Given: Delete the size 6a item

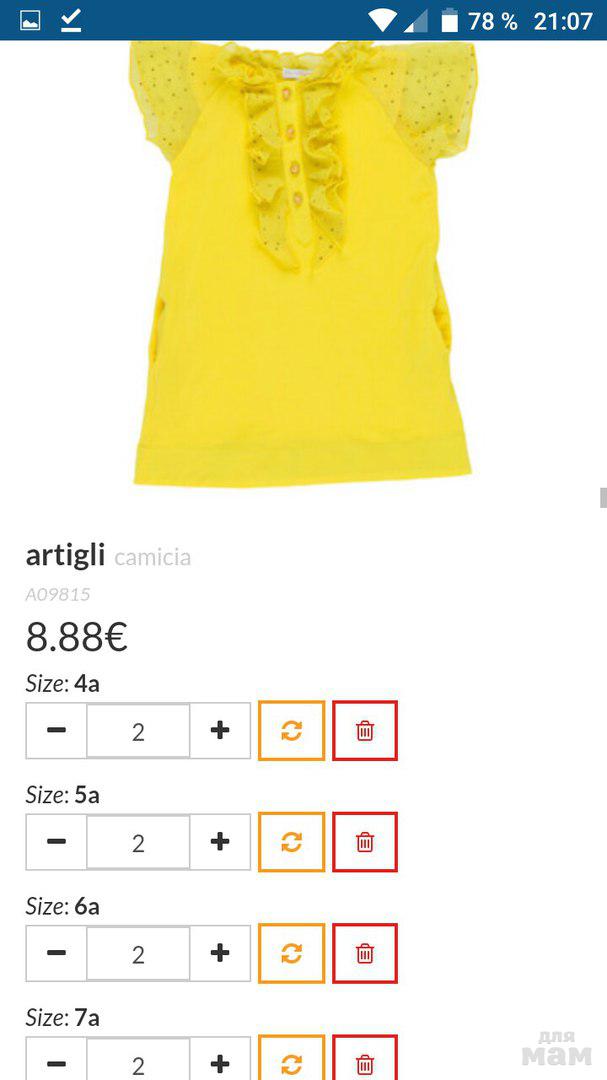Looking at the screenshot, I should pyautogui.click(x=365, y=954).
